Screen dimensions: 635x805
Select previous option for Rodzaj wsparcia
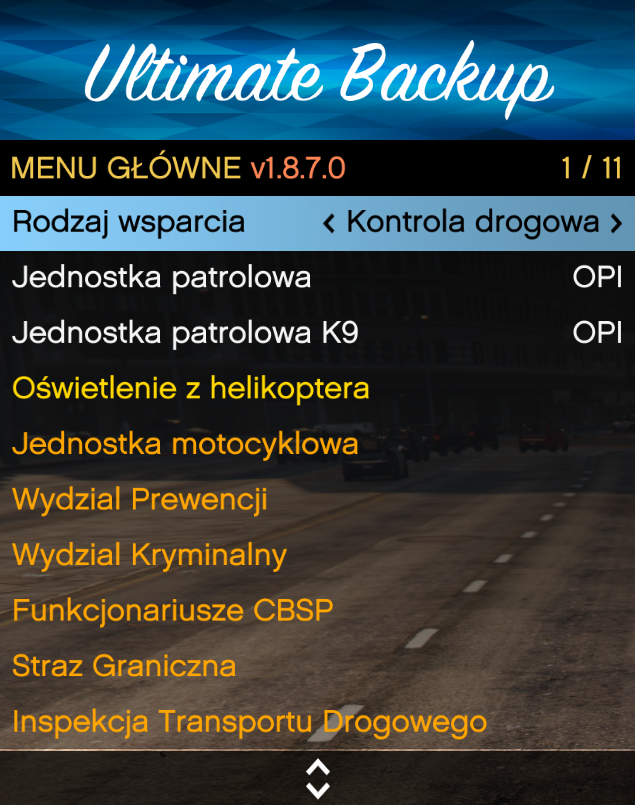(329, 223)
